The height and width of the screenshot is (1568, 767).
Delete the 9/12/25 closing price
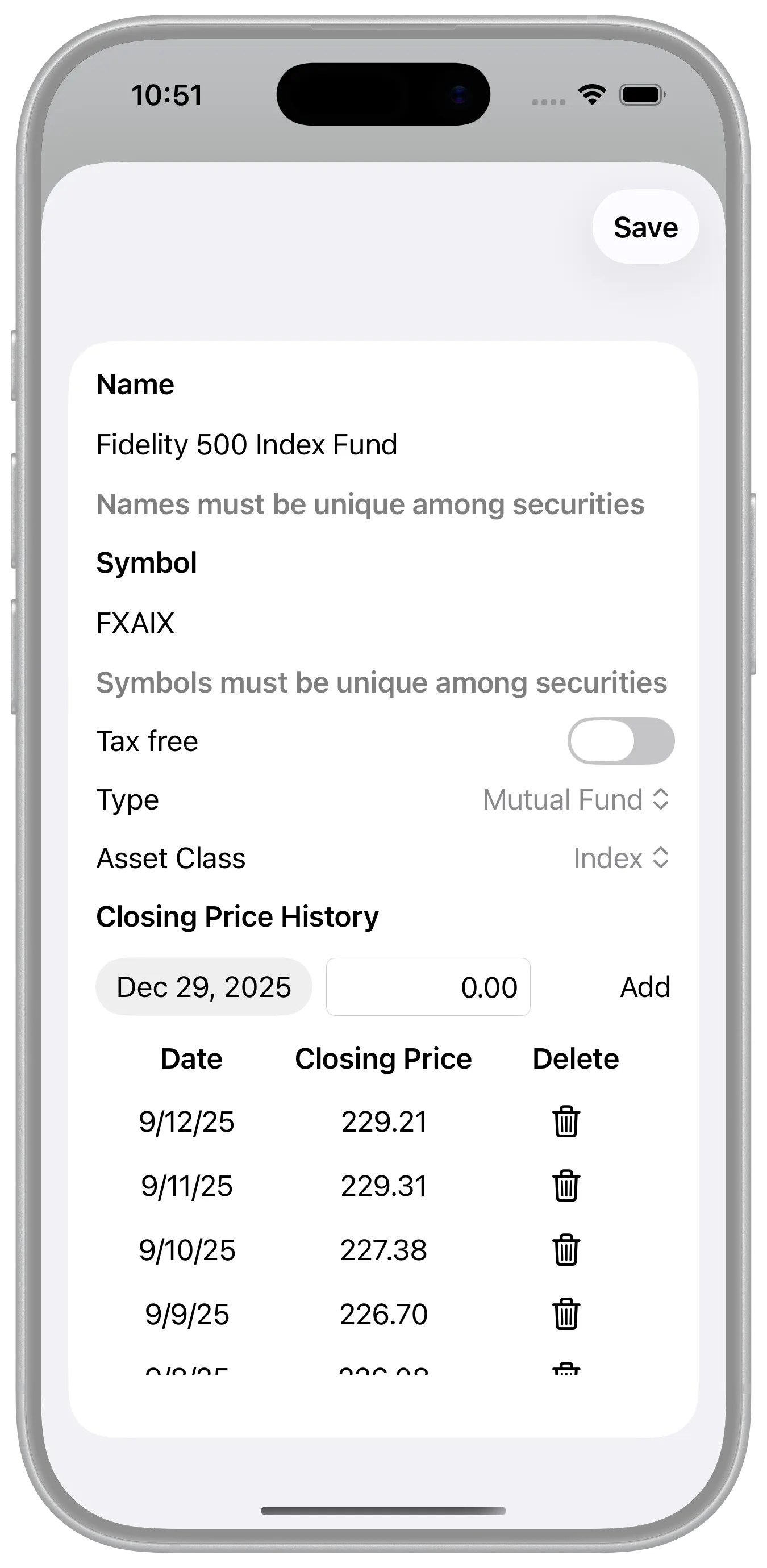(566, 1121)
